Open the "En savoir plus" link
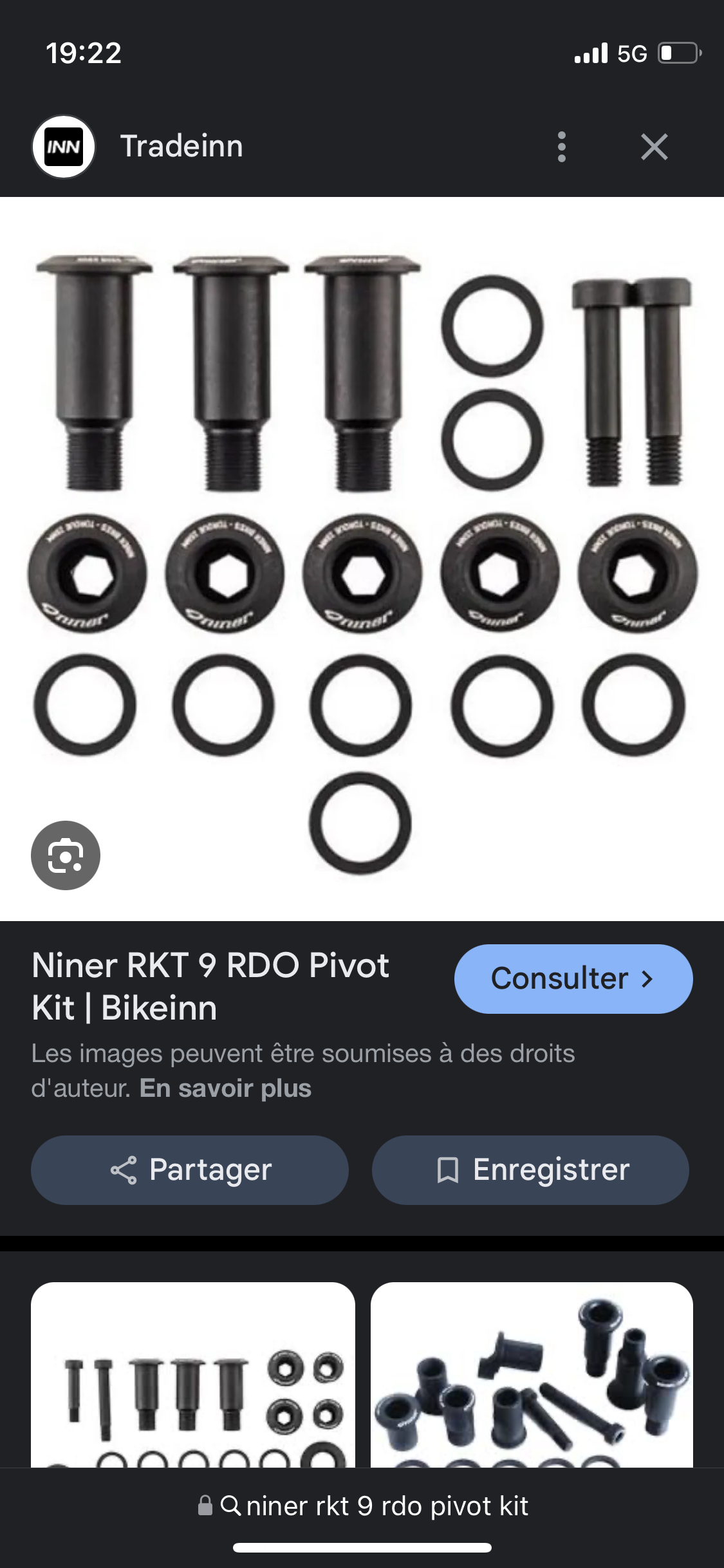Viewport: 724px width, 1568px height. pyautogui.click(x=225, y=1088)
